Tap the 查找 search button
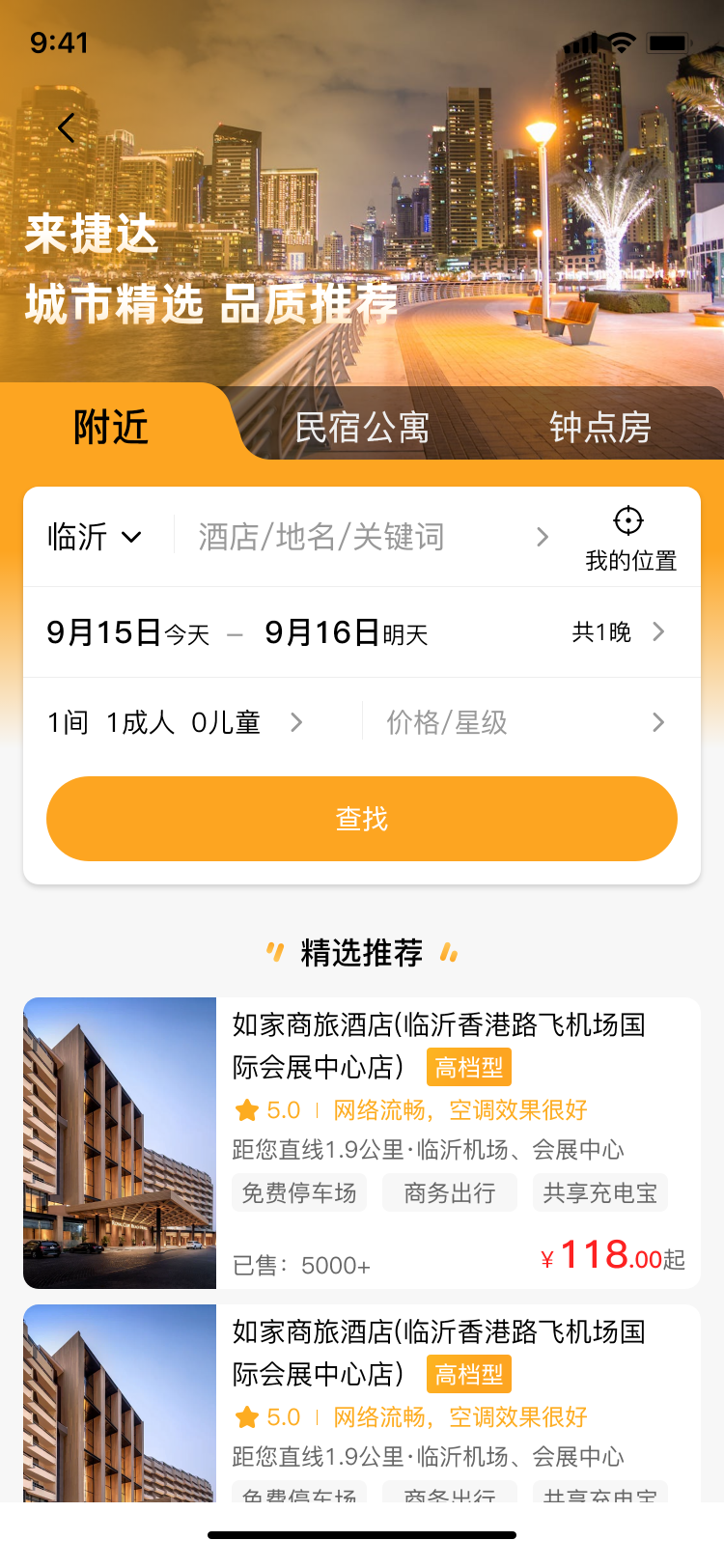Image resolution: width=724 pixels, height=1568 pixels. tap(362, 818)
